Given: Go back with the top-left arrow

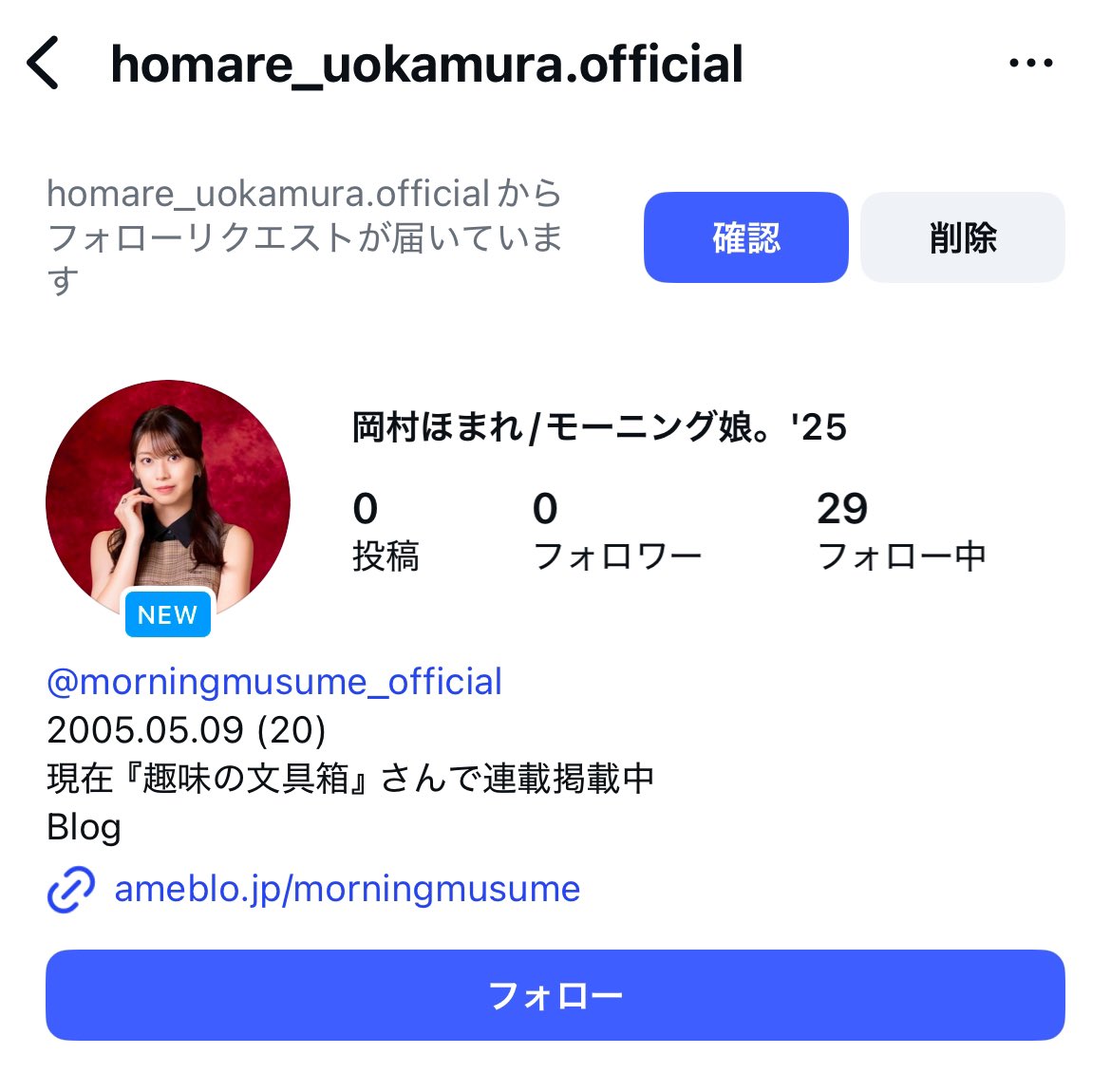Looking at the screenshot, I should tap(44, 64).
